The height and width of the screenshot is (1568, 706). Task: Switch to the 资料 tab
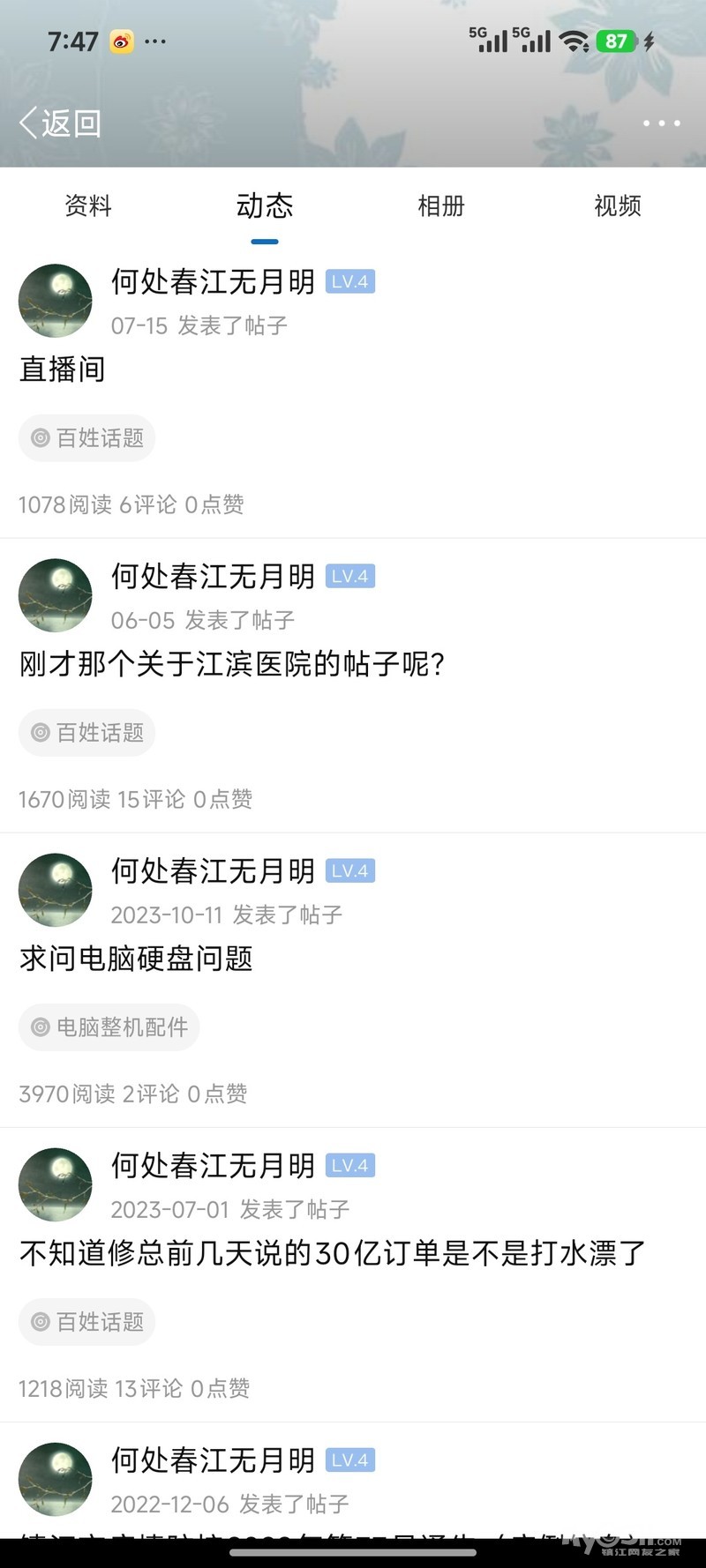click(88, 206)
